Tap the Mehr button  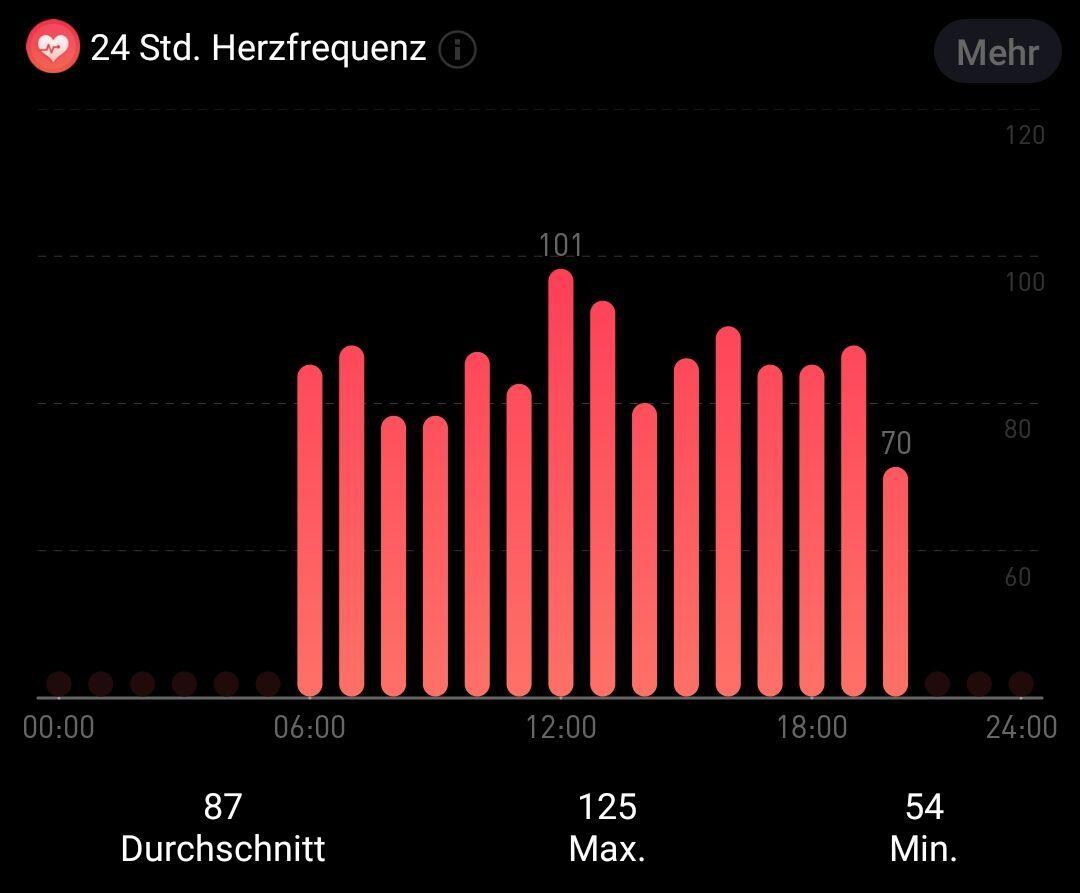coord(996,52)
